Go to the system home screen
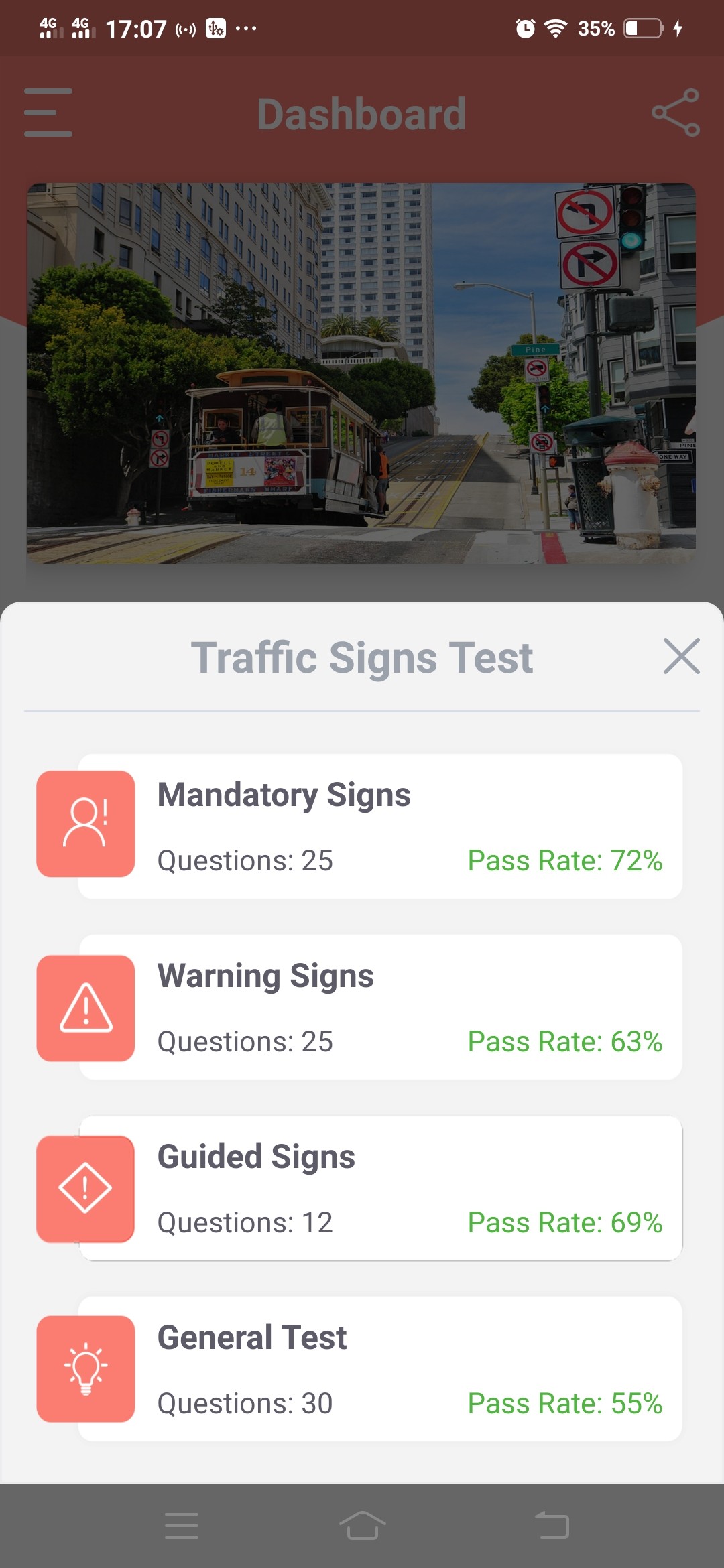Image resolution: width=724 pixels, height=1568 pixels. [x=362, y=1525]
